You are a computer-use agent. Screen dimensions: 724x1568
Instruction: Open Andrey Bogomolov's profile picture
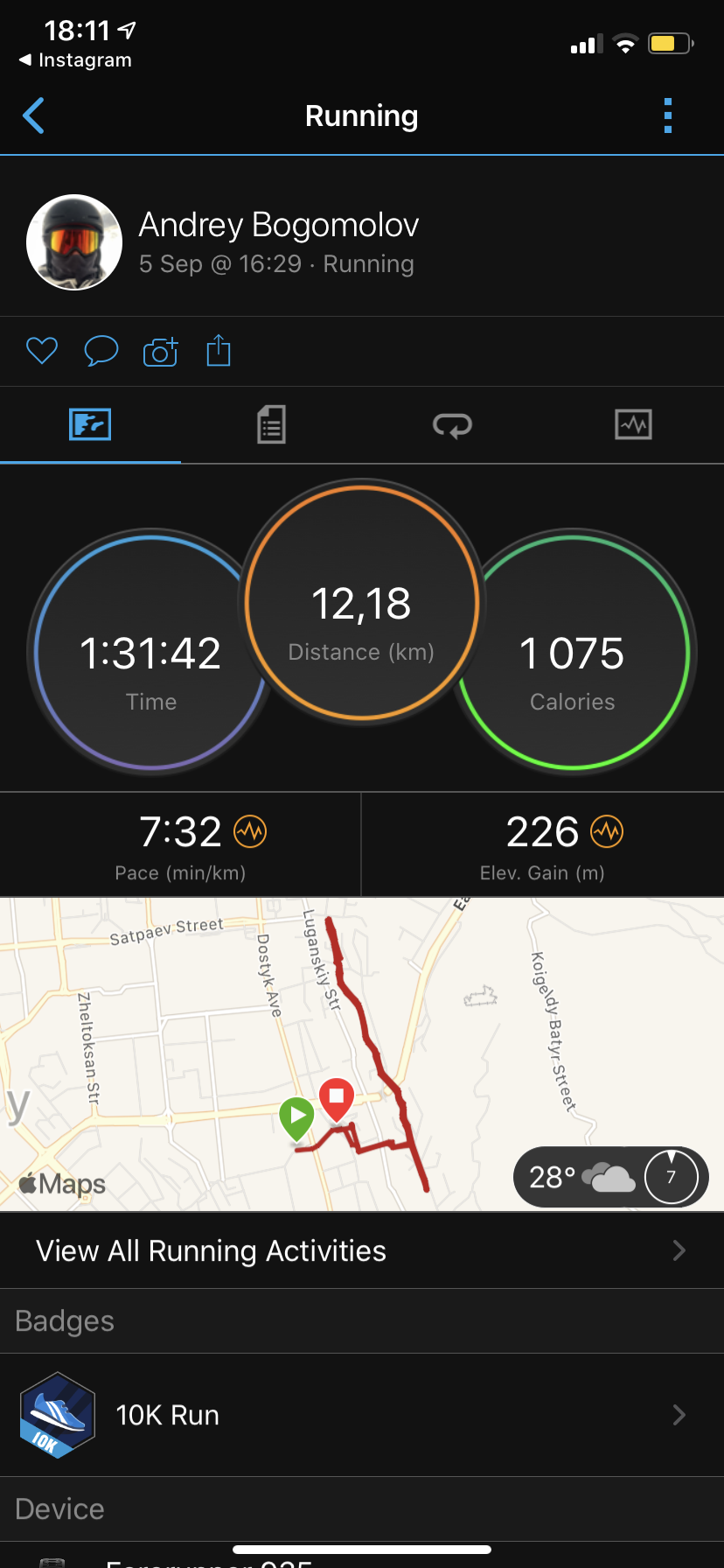point(74,242)
